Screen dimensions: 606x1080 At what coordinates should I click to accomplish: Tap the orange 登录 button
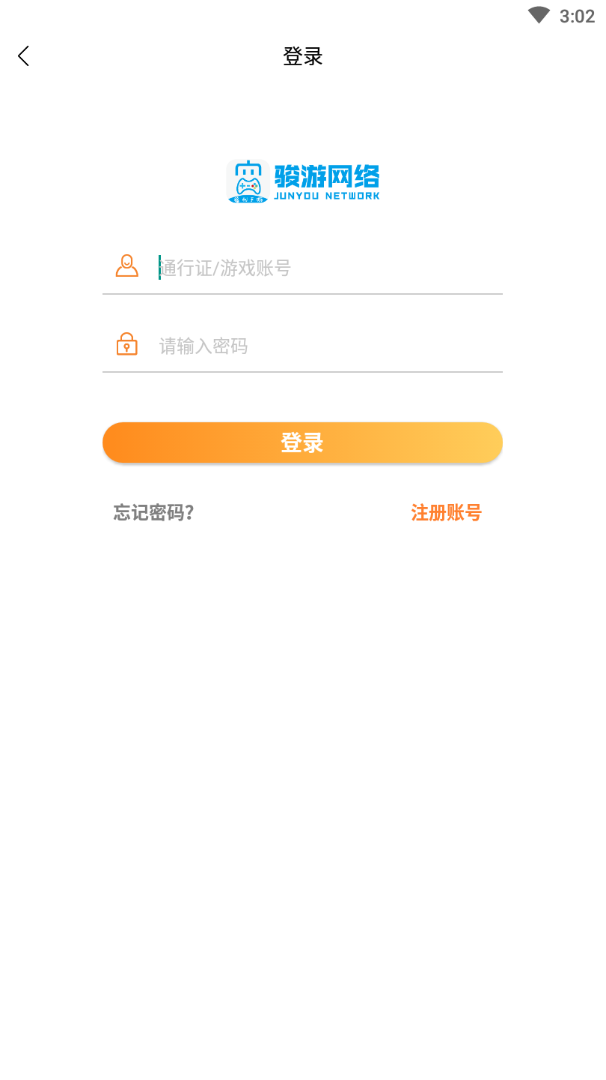[x=302, y=443]
